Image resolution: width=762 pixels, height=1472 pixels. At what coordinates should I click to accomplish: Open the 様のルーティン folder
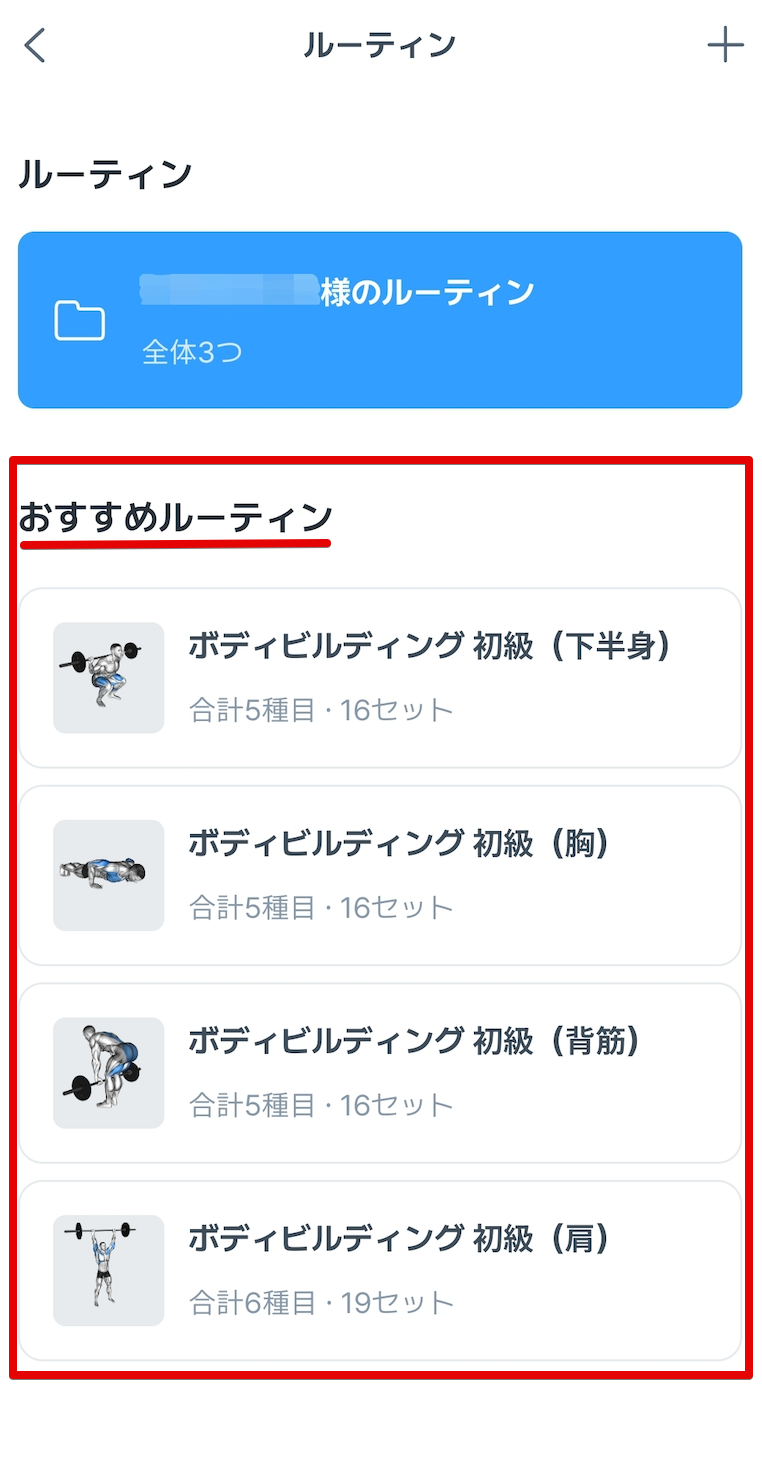tap(380, 320)
